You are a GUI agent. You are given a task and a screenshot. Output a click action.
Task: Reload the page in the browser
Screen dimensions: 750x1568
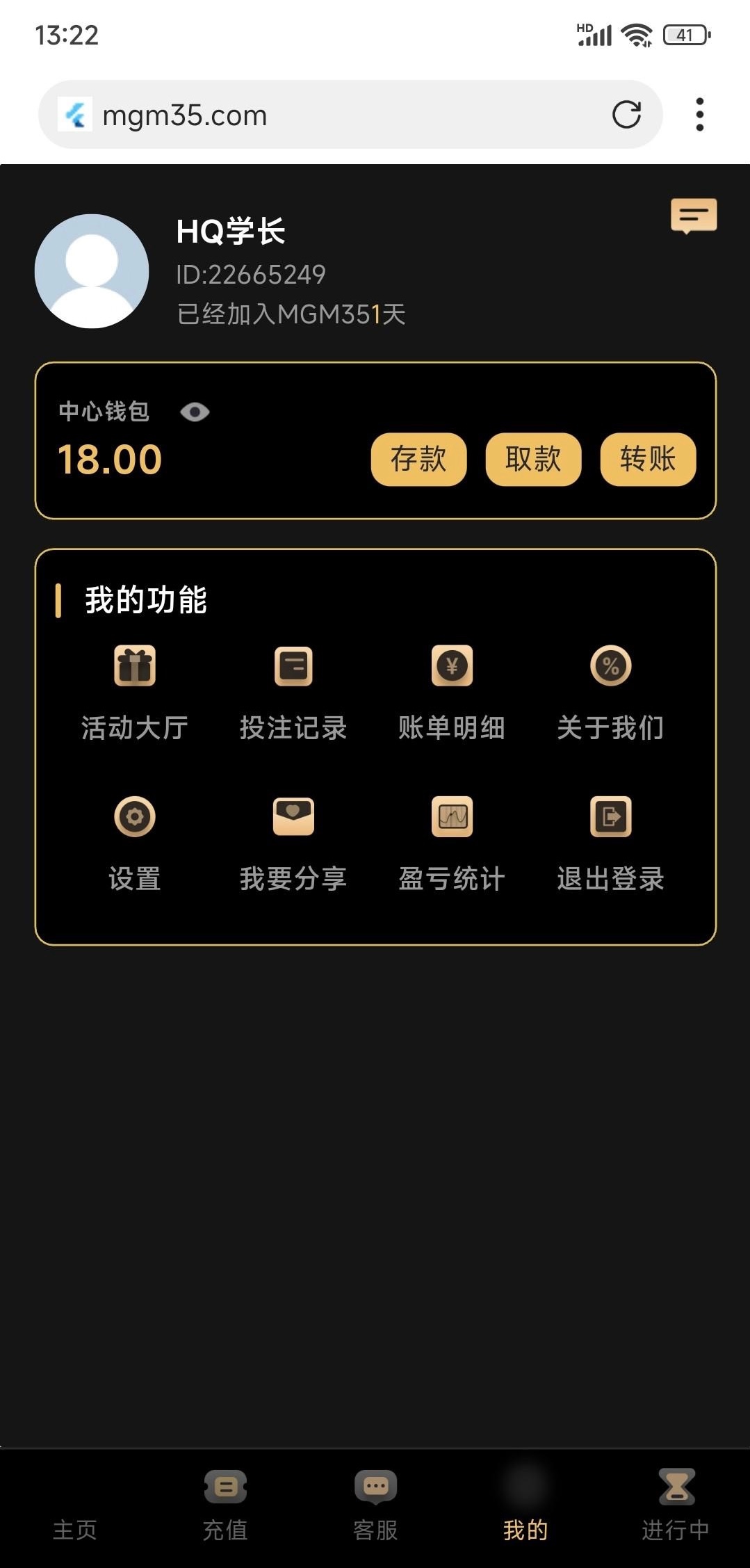[x=626, y=115]
